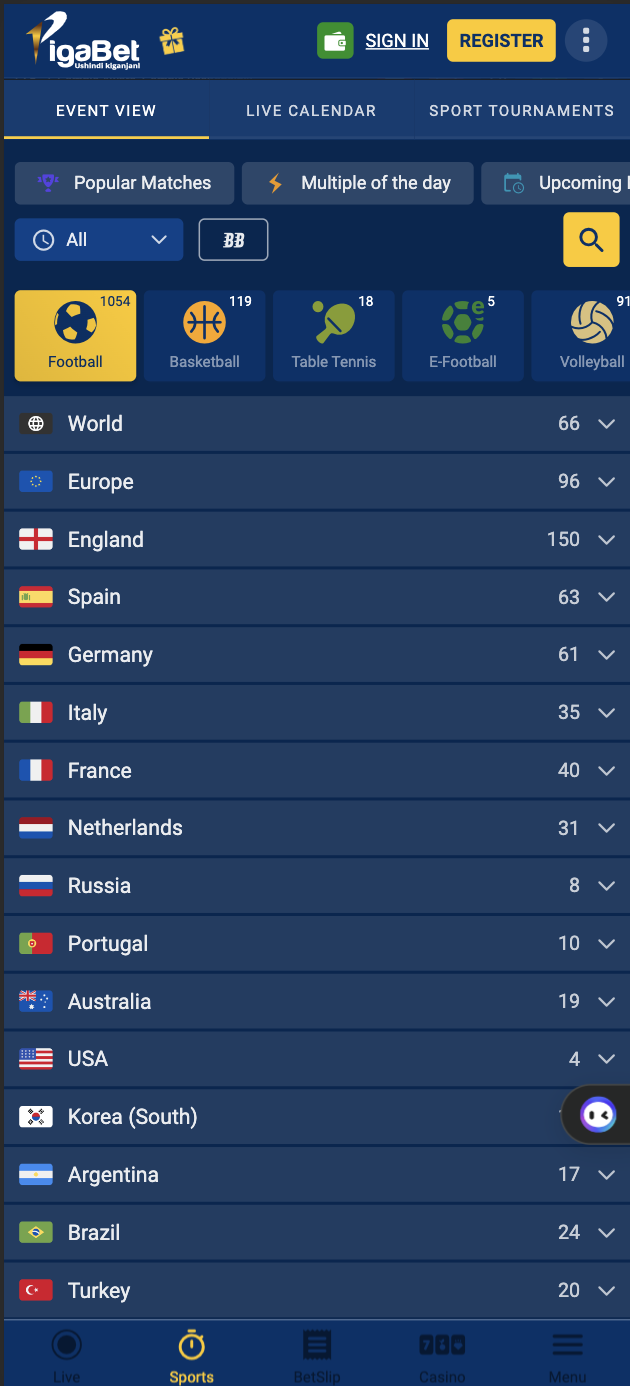Tap the BB bet builder button
The image size is (630, 1386).
[x=234, y=240]
